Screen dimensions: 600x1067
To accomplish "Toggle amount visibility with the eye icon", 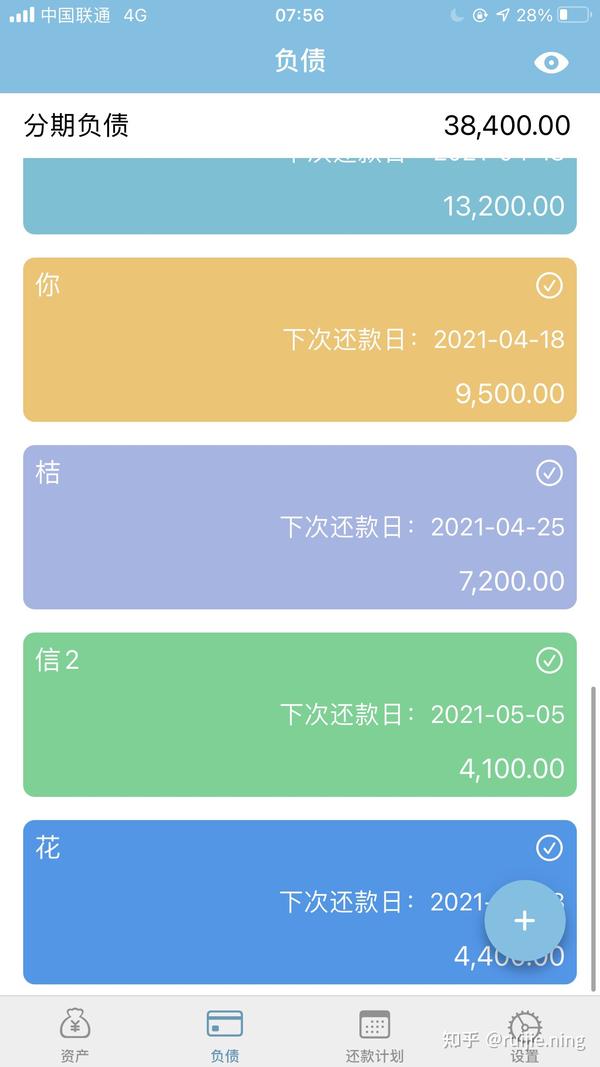I will [x=551, y=62].
